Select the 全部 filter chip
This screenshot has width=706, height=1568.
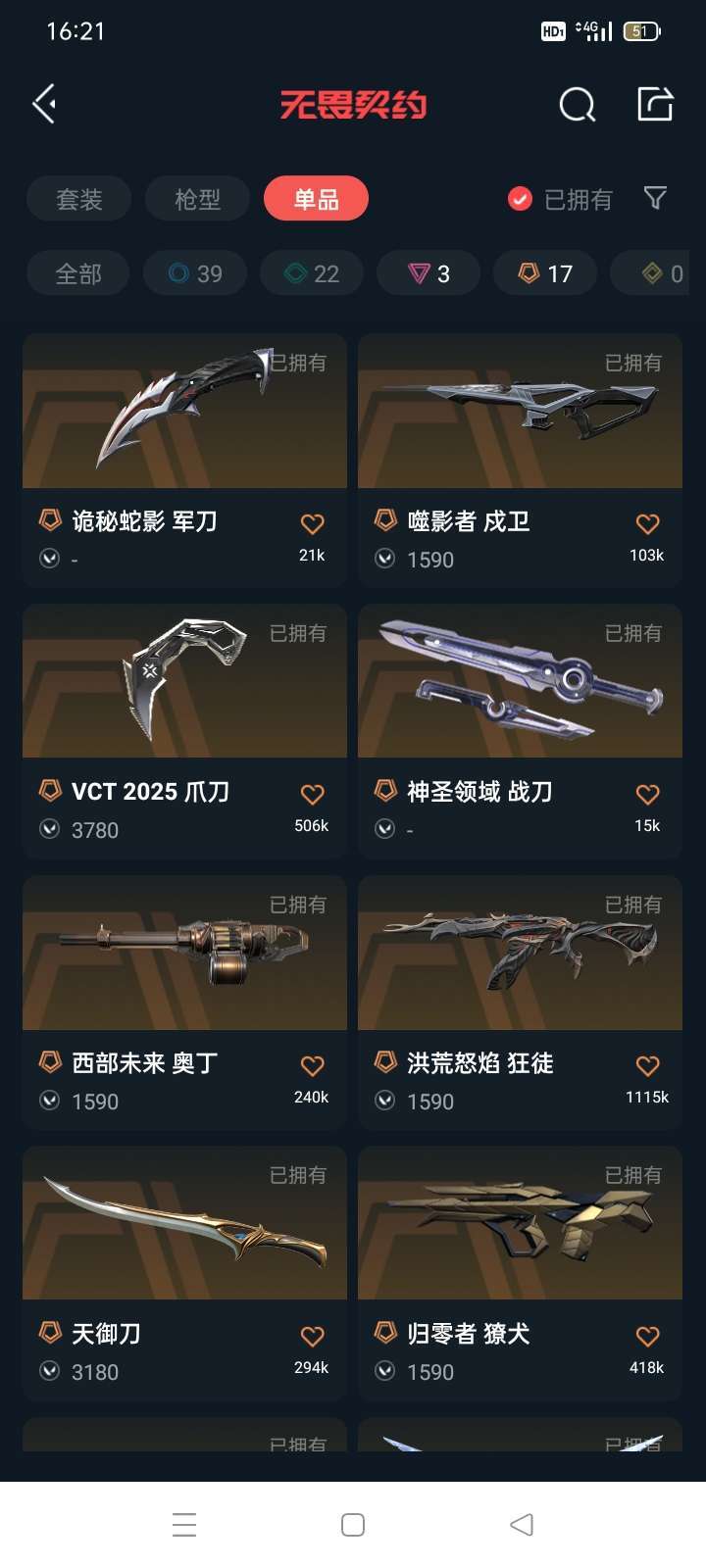click(76, 273)
